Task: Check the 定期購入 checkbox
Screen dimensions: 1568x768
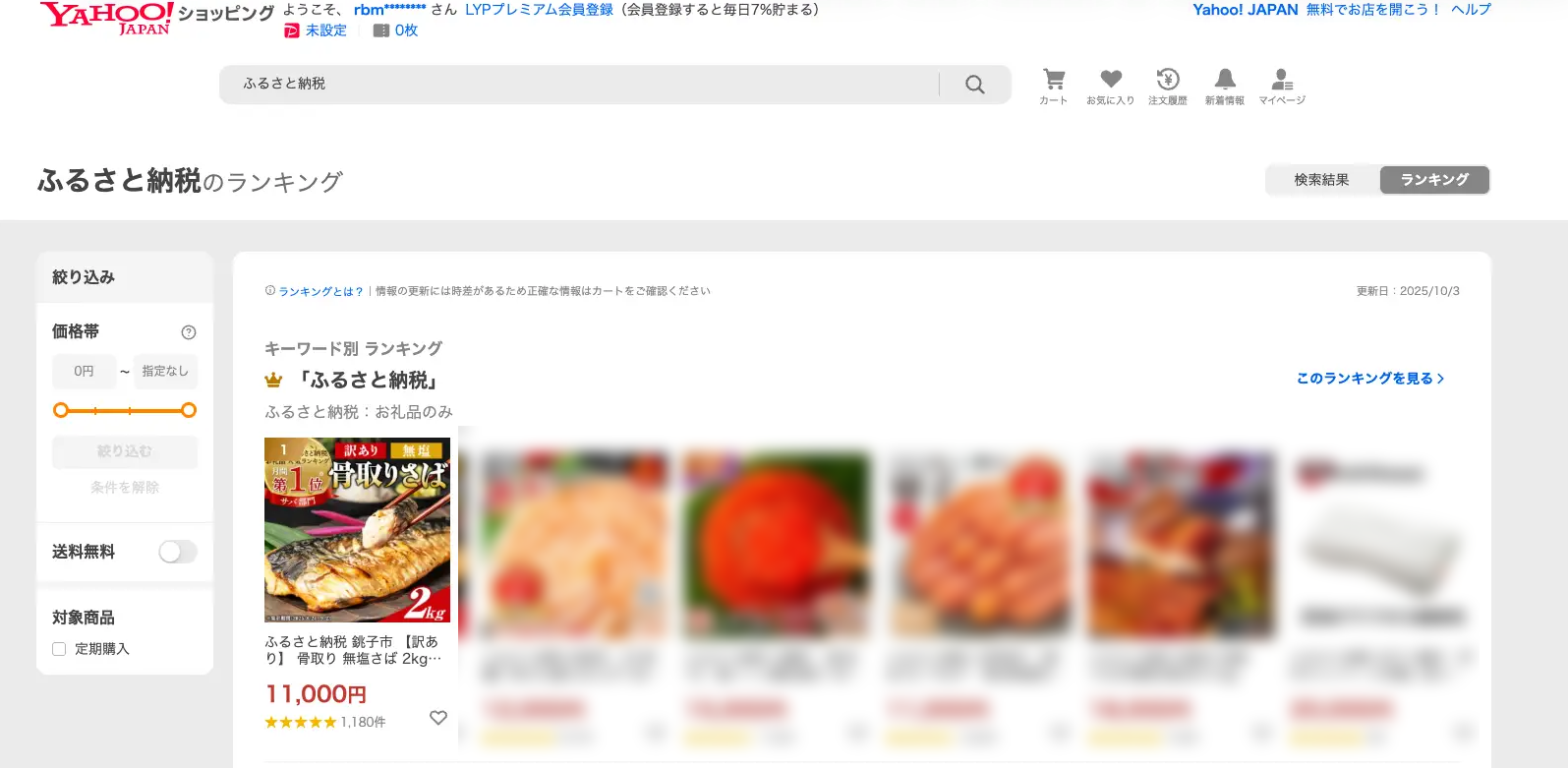Action: (x=59, y=649)
